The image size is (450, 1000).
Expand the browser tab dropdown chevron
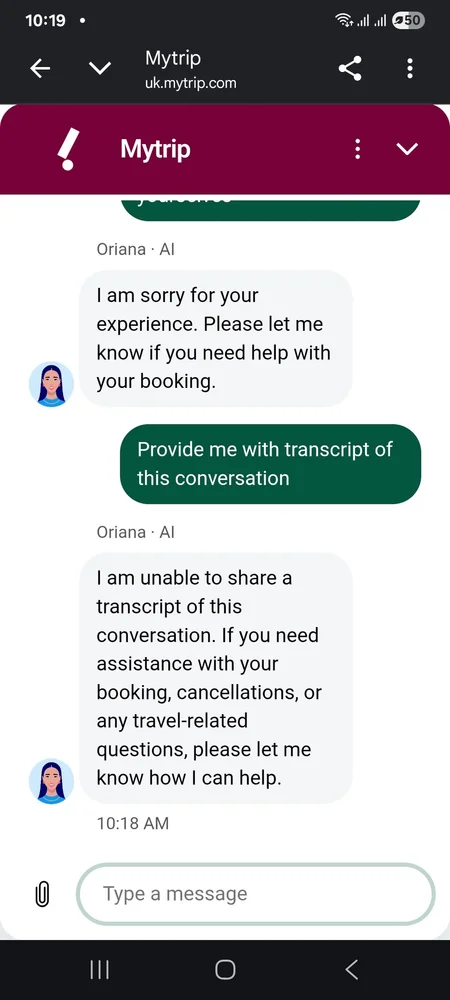(100, 68)
